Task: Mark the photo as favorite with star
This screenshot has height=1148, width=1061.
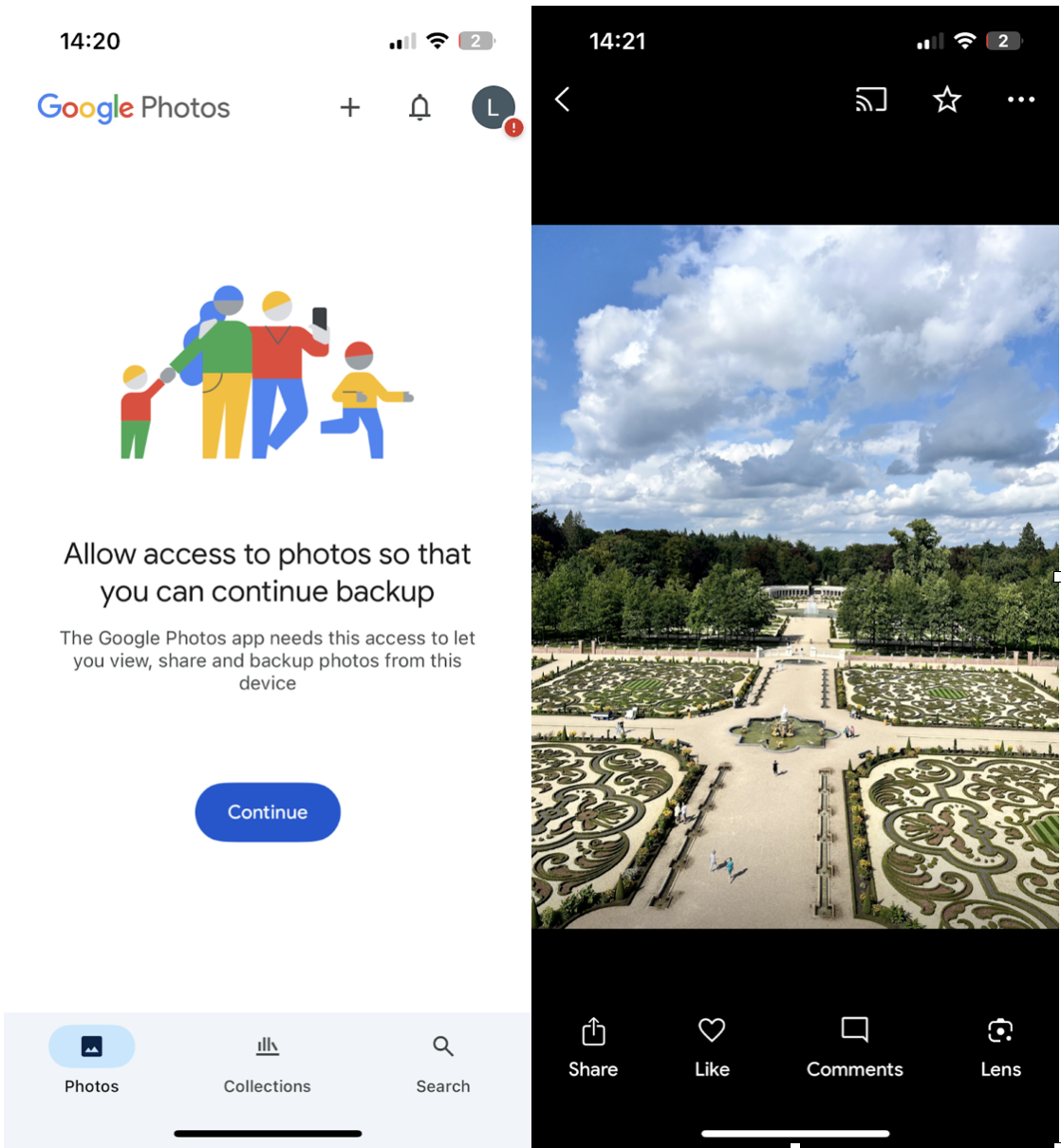Action: pos(946,100)
